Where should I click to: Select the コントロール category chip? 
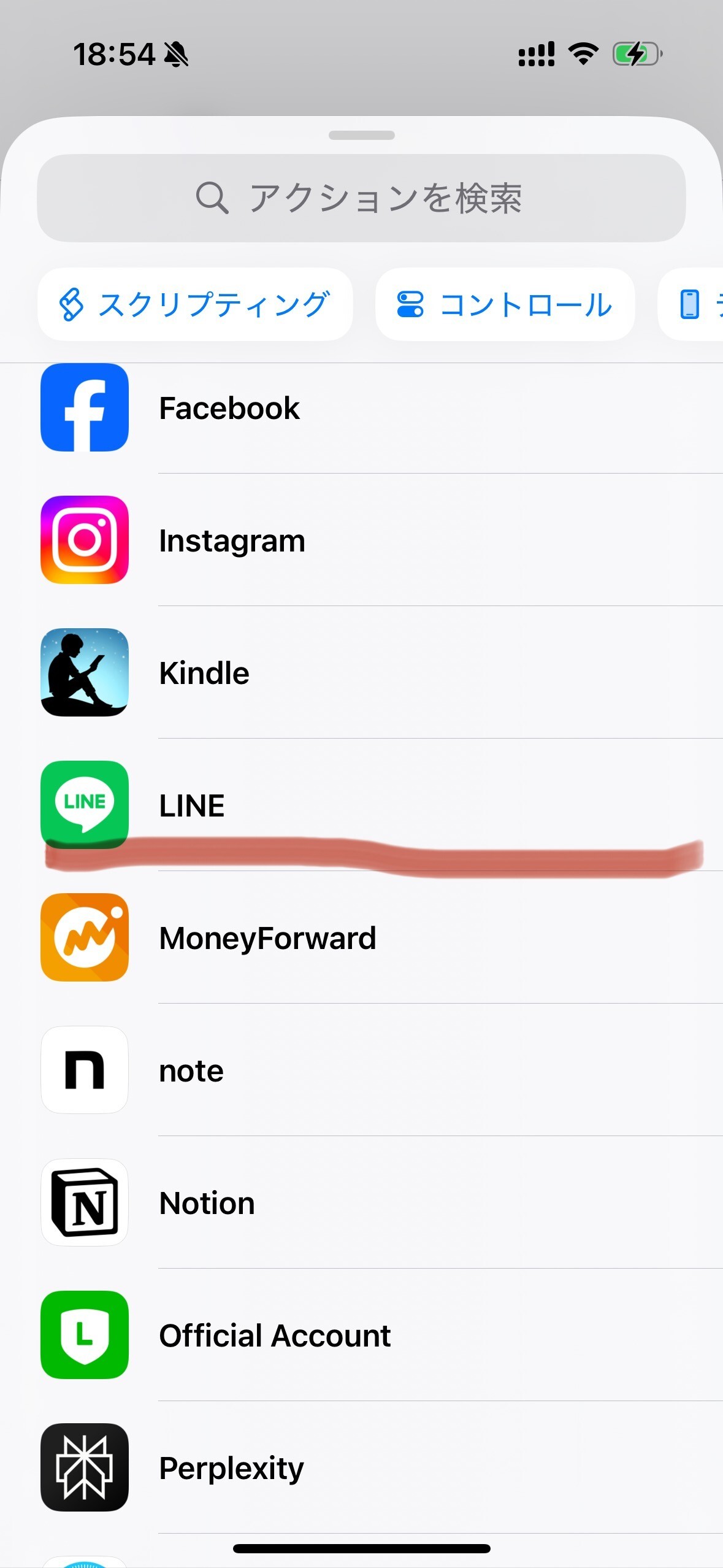[505, 304]
